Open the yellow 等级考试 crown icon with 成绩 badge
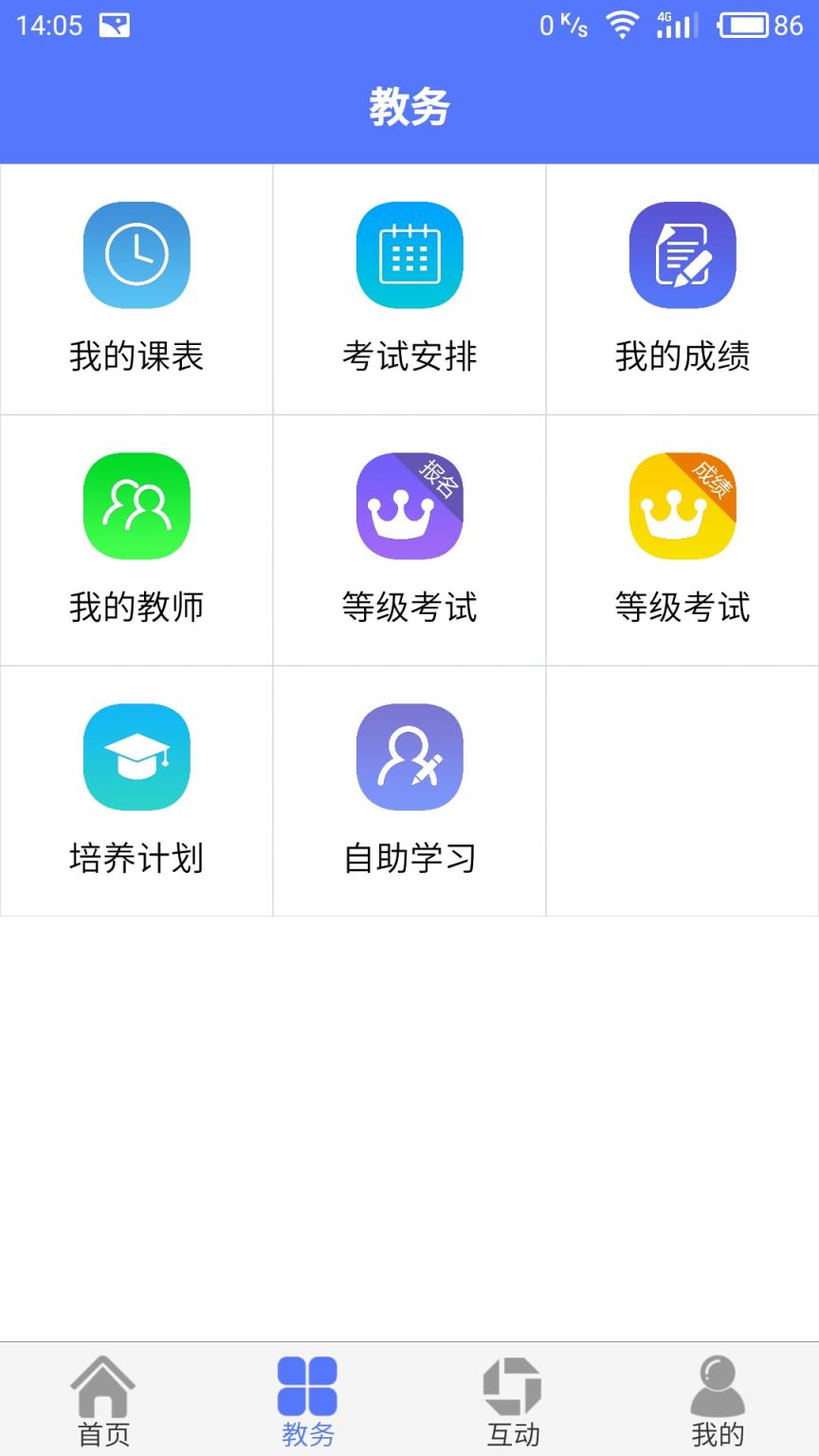 point(682,505)
